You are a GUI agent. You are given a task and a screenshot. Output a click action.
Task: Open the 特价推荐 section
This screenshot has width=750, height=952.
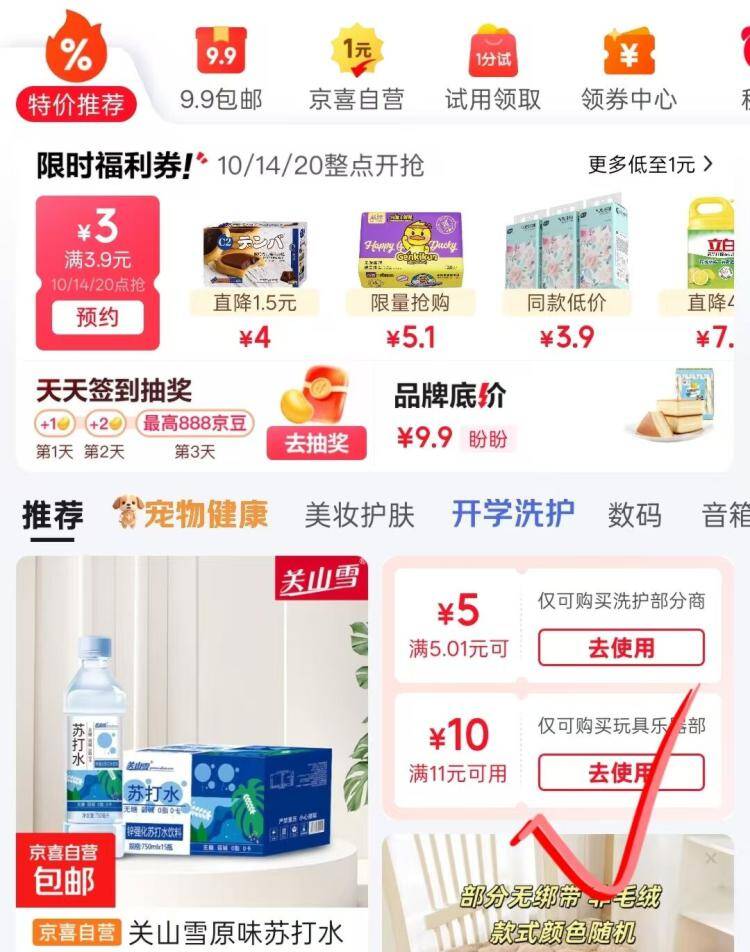(76, 70)
